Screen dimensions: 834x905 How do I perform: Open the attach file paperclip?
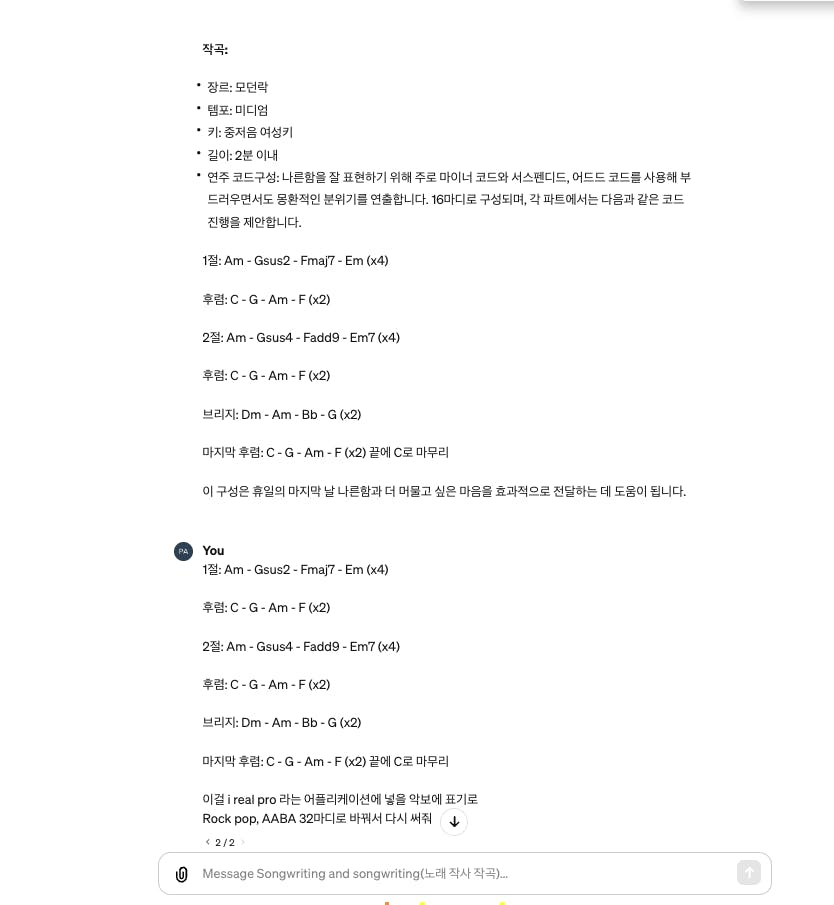click(x=182, y=874)
